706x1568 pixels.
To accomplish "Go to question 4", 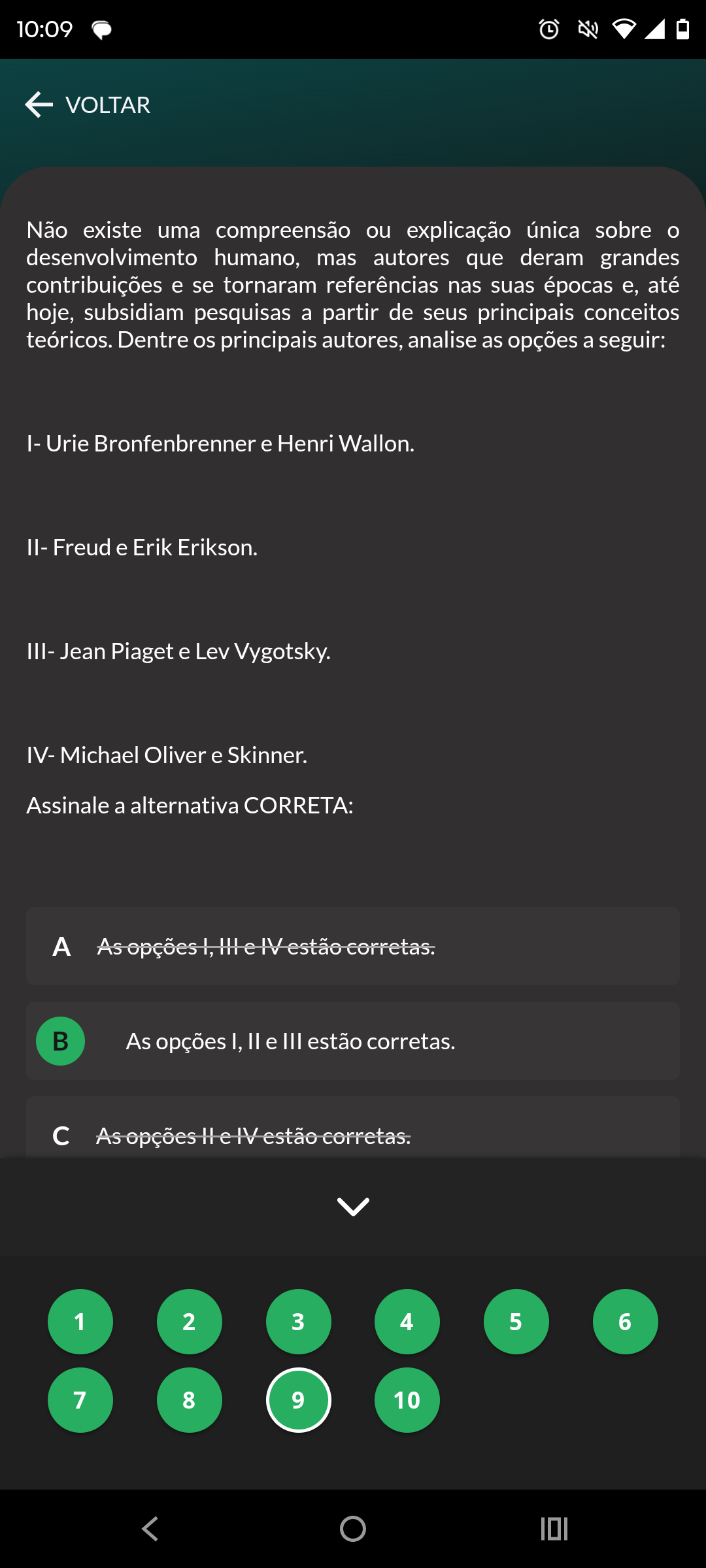I will (x=407, y=1322).
